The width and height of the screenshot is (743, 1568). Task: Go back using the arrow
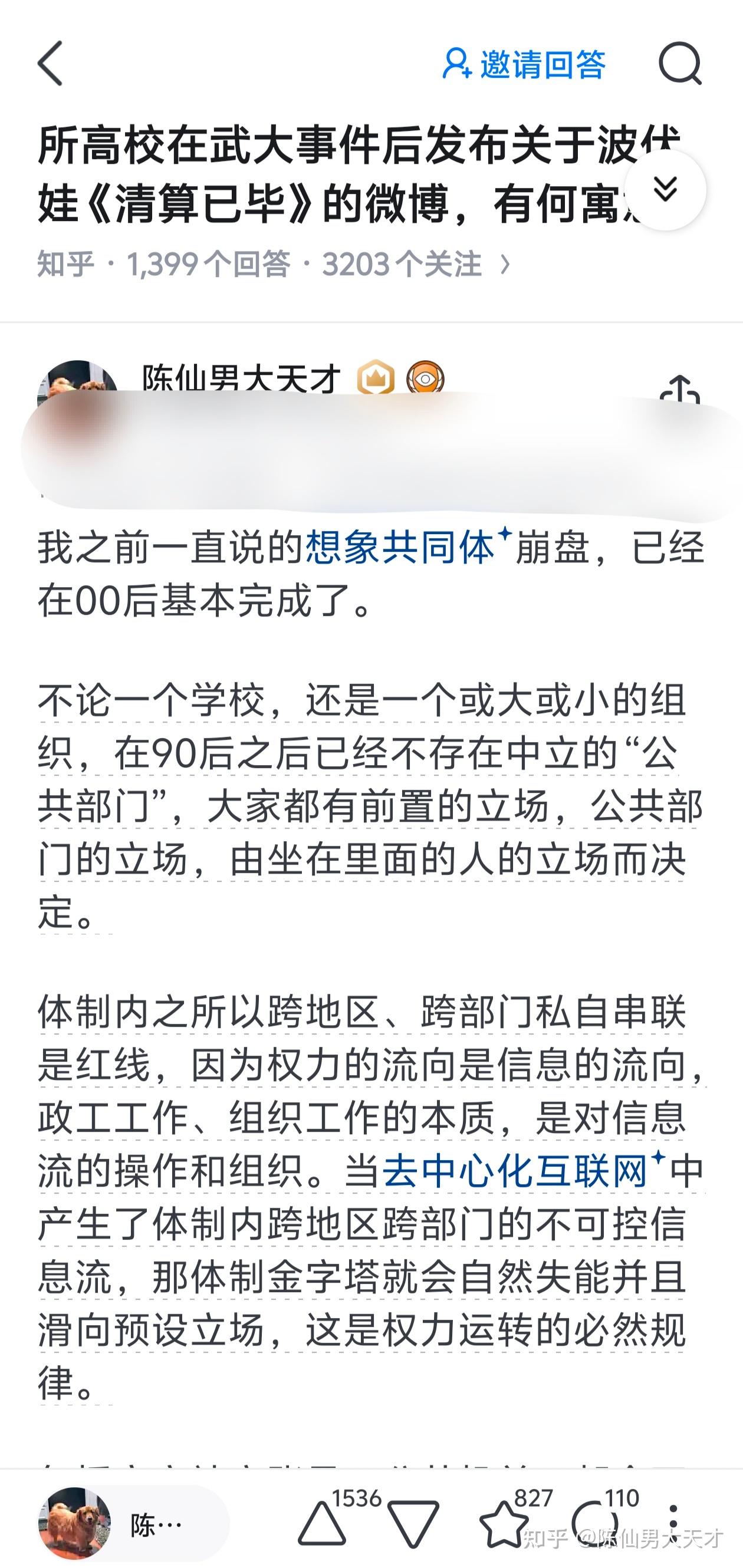click(x=51, y=63)
